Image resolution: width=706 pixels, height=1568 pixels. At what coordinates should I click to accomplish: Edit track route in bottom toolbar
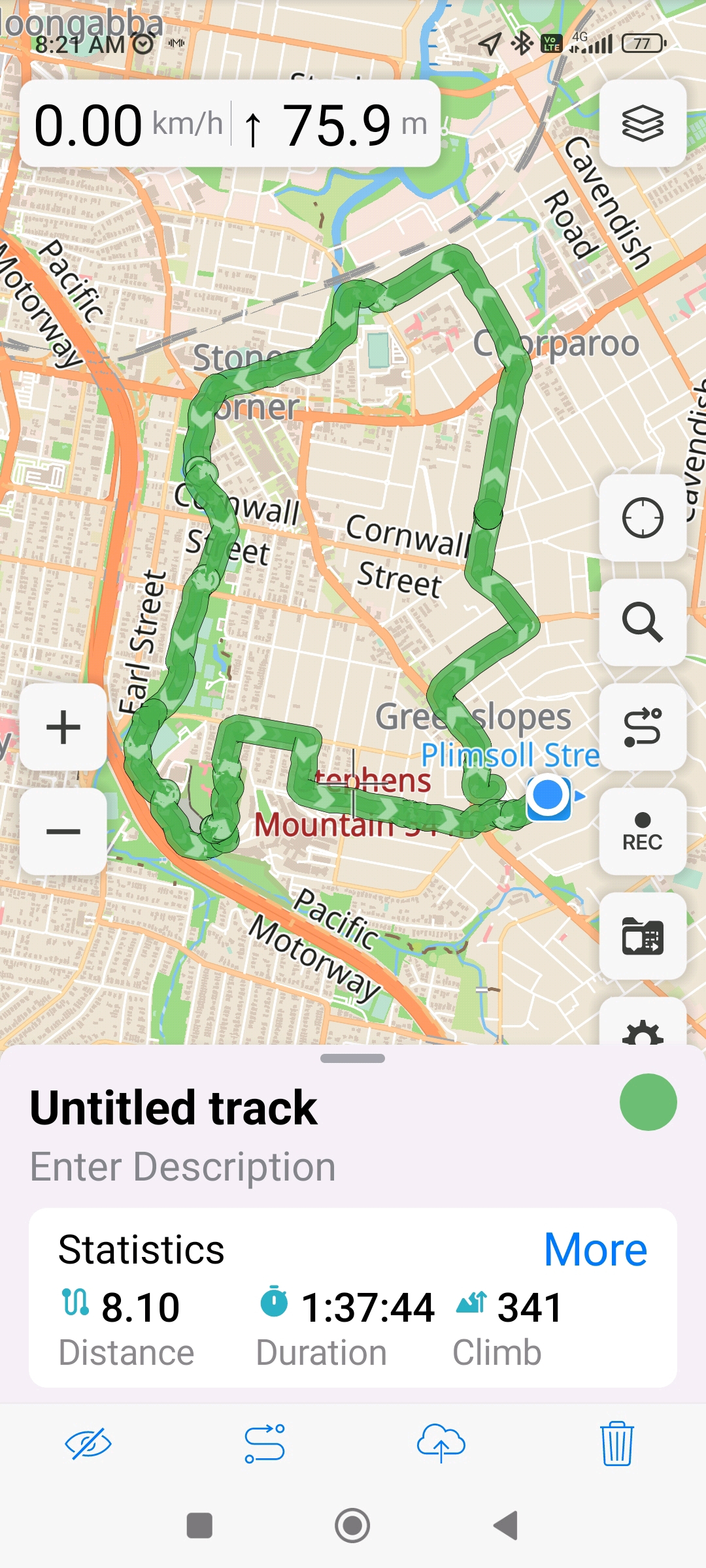tap(265, 1443)
